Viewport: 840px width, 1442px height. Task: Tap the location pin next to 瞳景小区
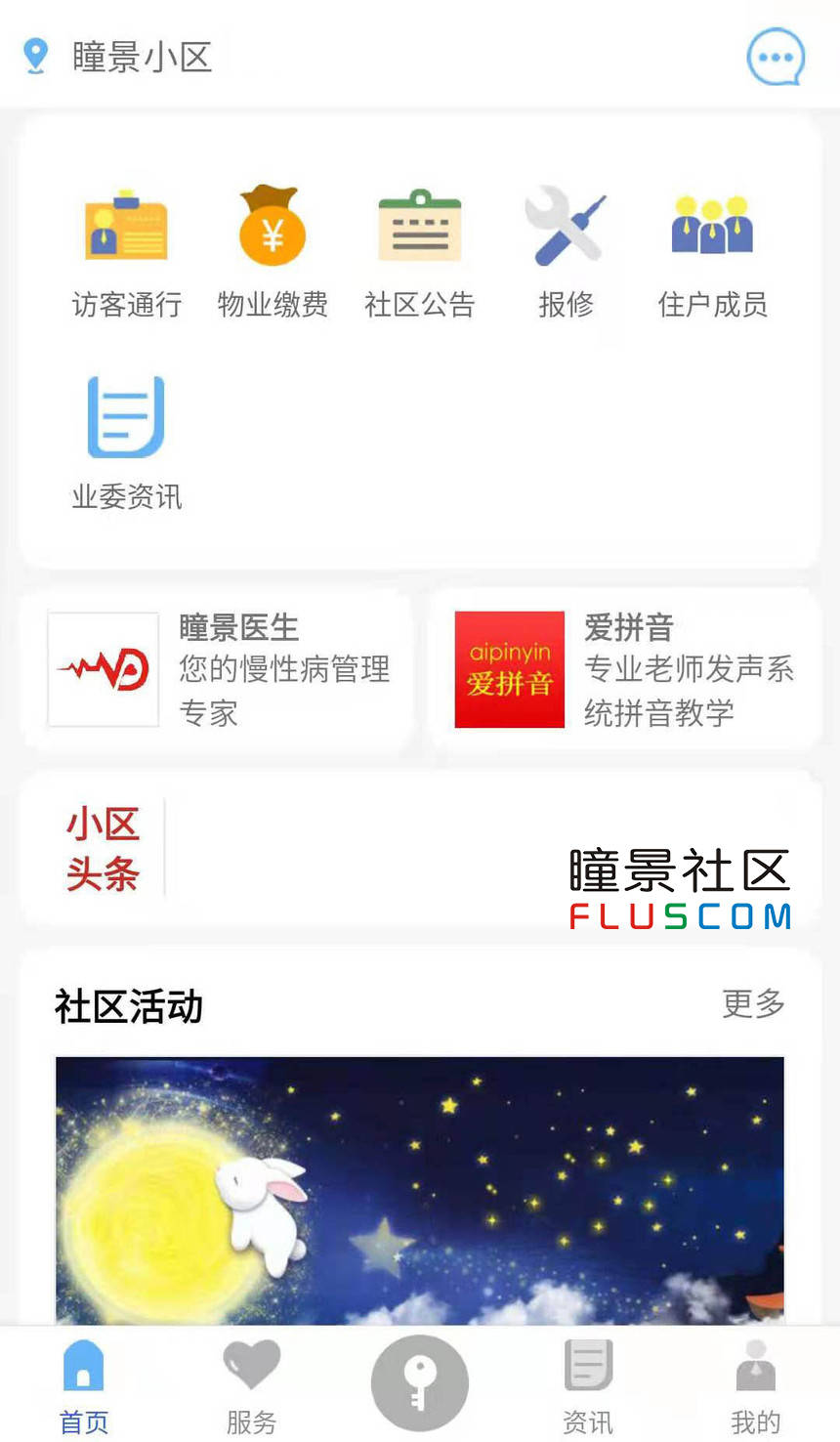tap(35, 56)
